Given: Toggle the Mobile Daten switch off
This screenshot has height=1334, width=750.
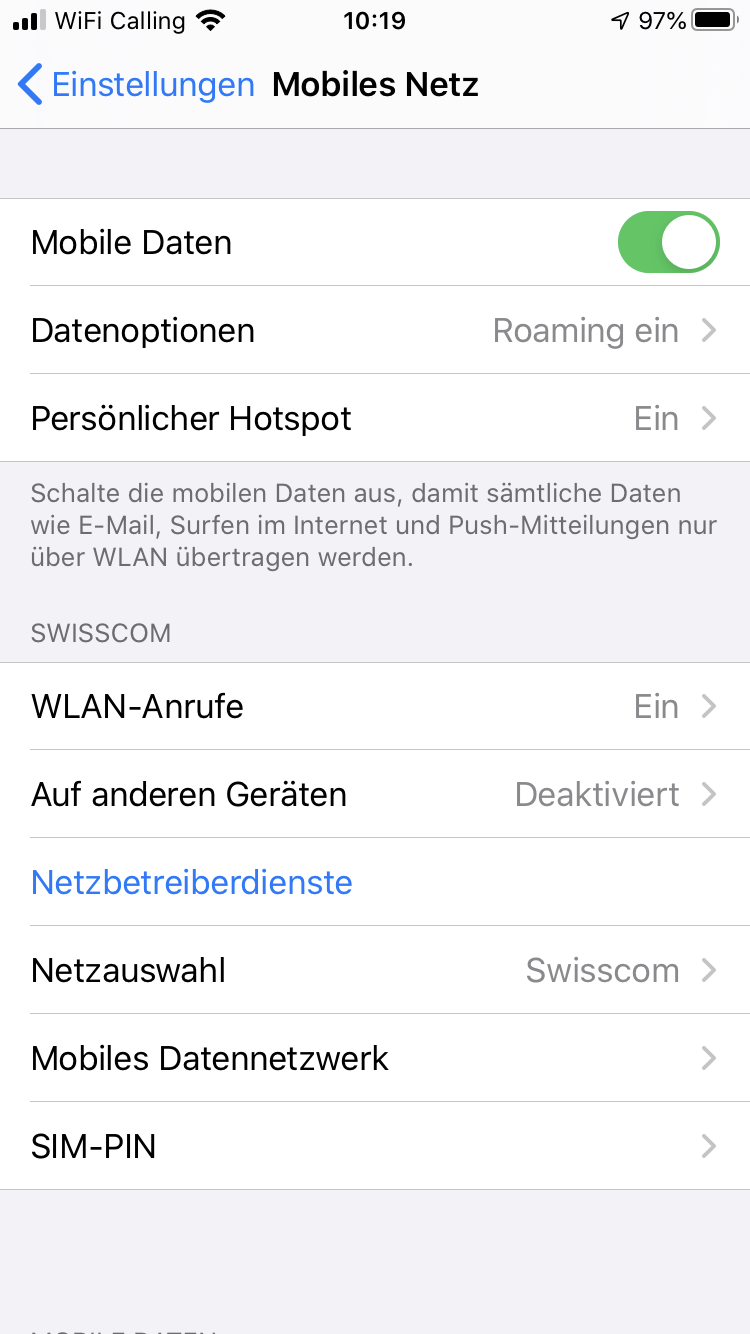Looking at the screenshot, I should coord(668,242).
